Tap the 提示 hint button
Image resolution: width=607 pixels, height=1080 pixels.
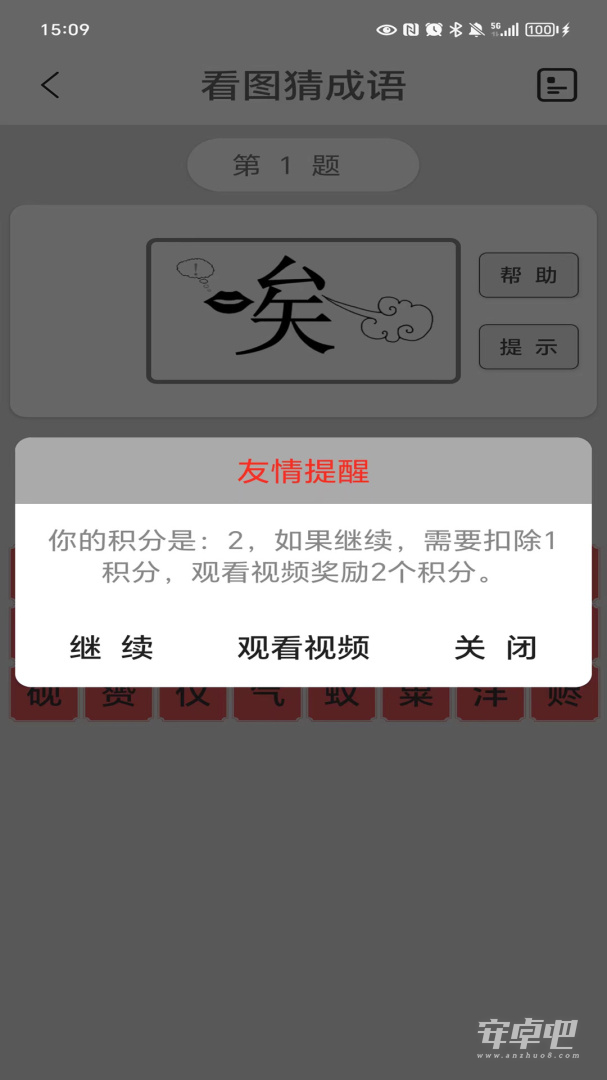[x=528, y=346]
